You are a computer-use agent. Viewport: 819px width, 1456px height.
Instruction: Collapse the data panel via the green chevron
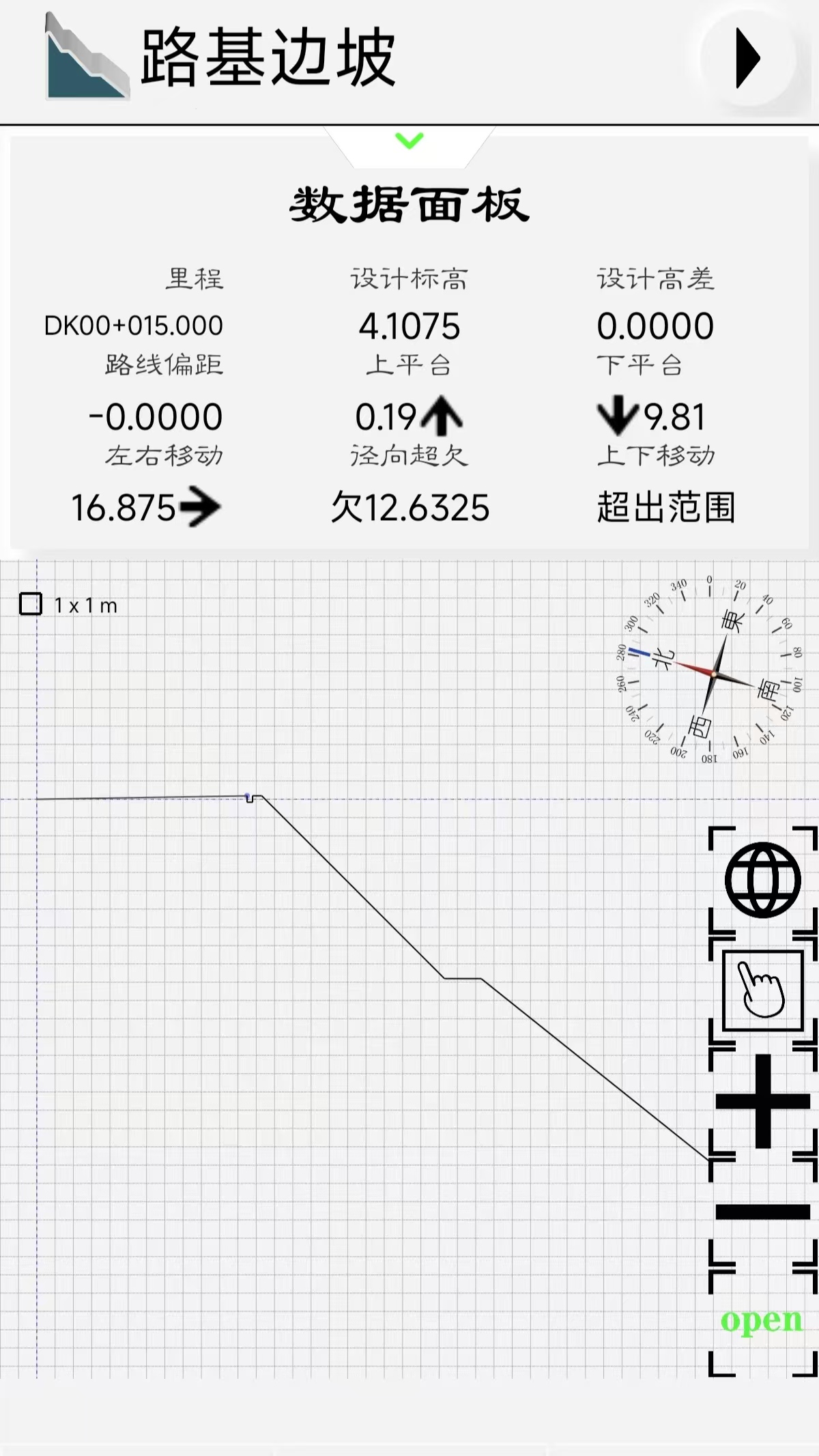tap(409, 142)
